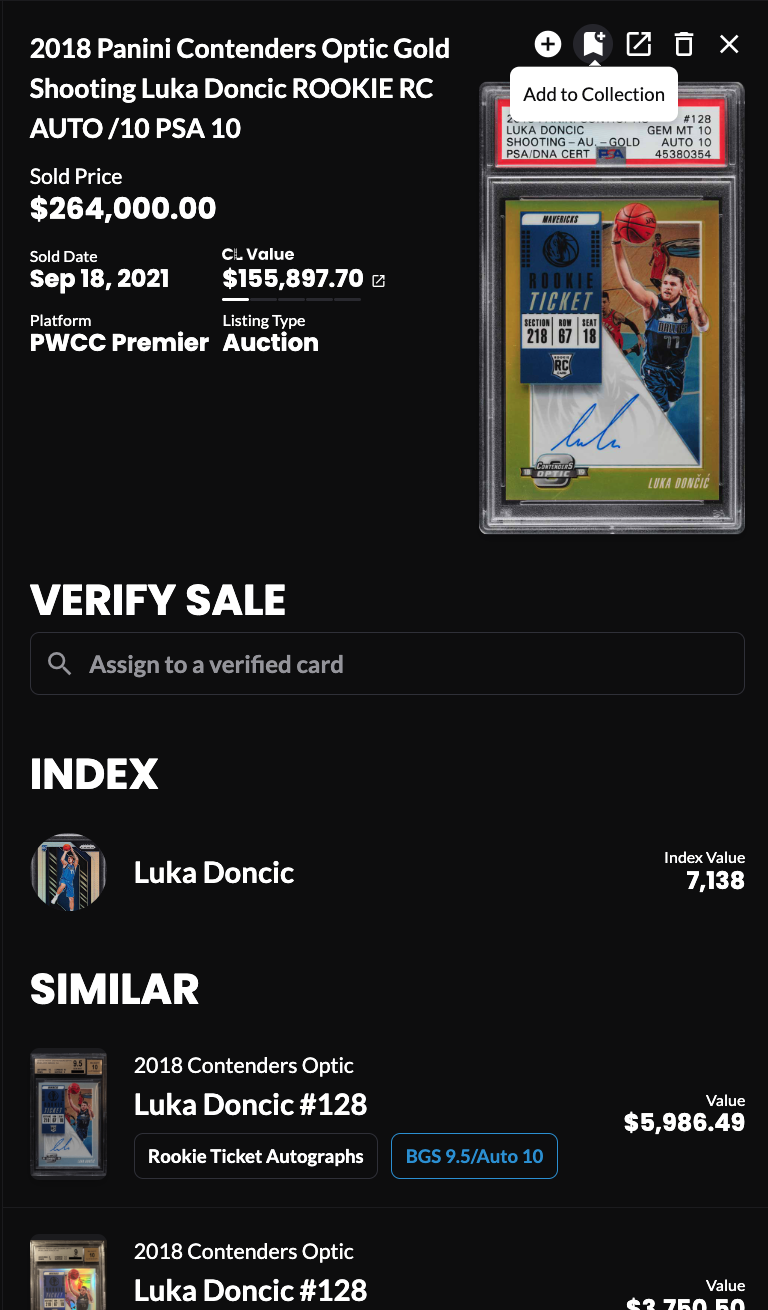Screen dimensions: 768x1310
Task: Delete this sale with trash icon
Action: (x=684, y=44)
